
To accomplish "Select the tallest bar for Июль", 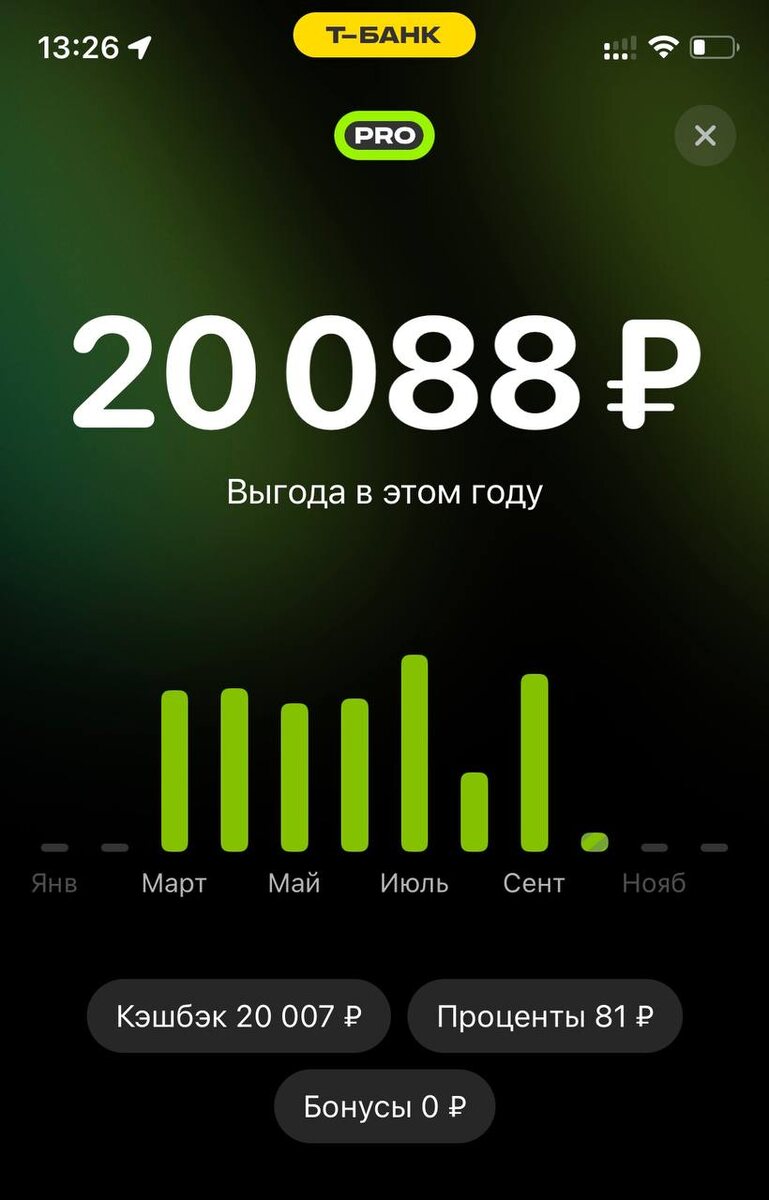I will point(414,750).
